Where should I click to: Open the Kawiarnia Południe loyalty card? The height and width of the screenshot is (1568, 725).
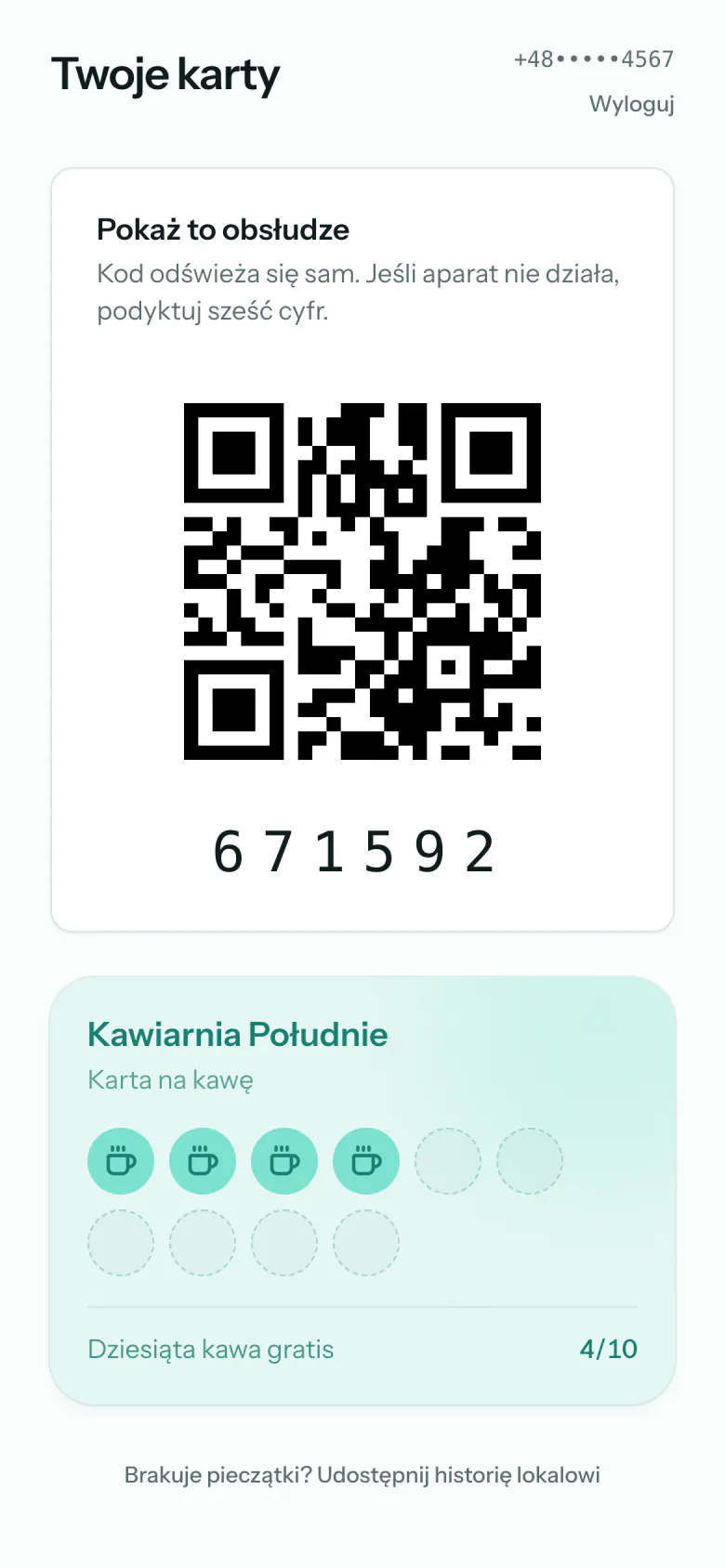click(362, 1190)
